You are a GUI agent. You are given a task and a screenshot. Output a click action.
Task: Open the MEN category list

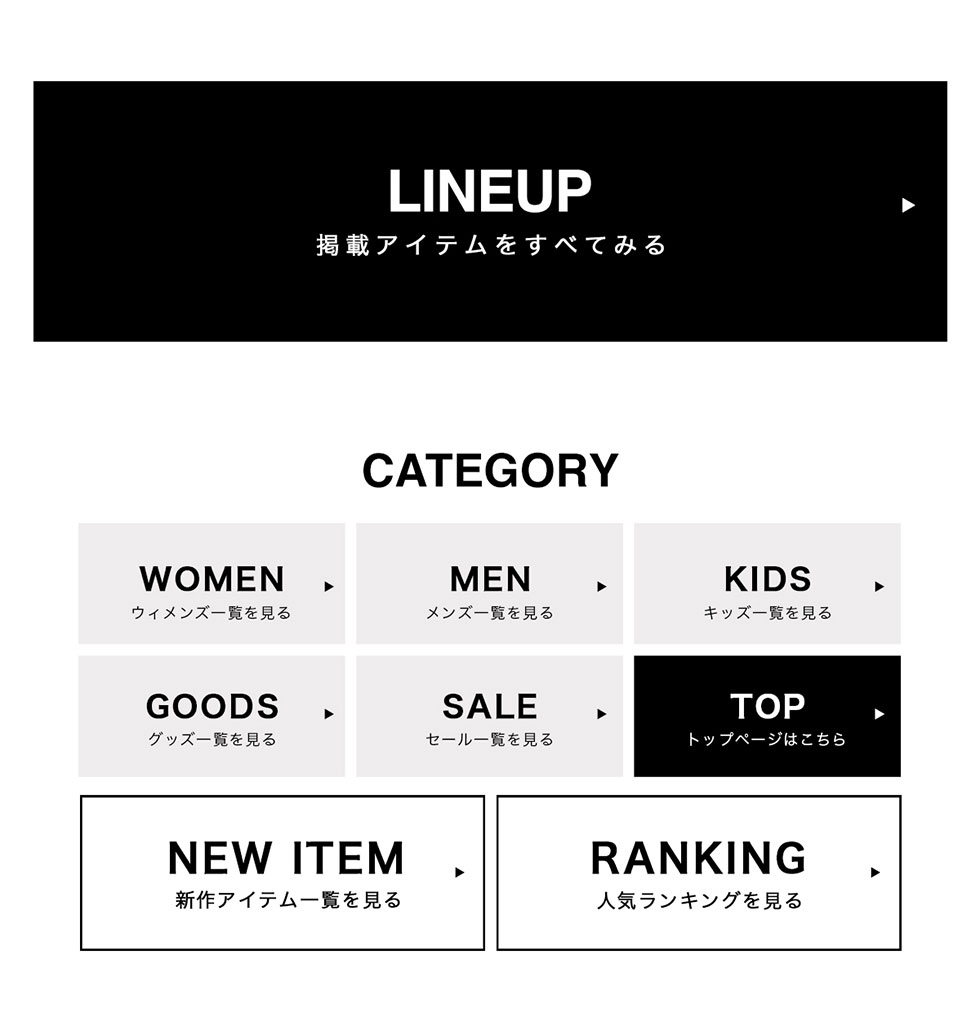489,584
